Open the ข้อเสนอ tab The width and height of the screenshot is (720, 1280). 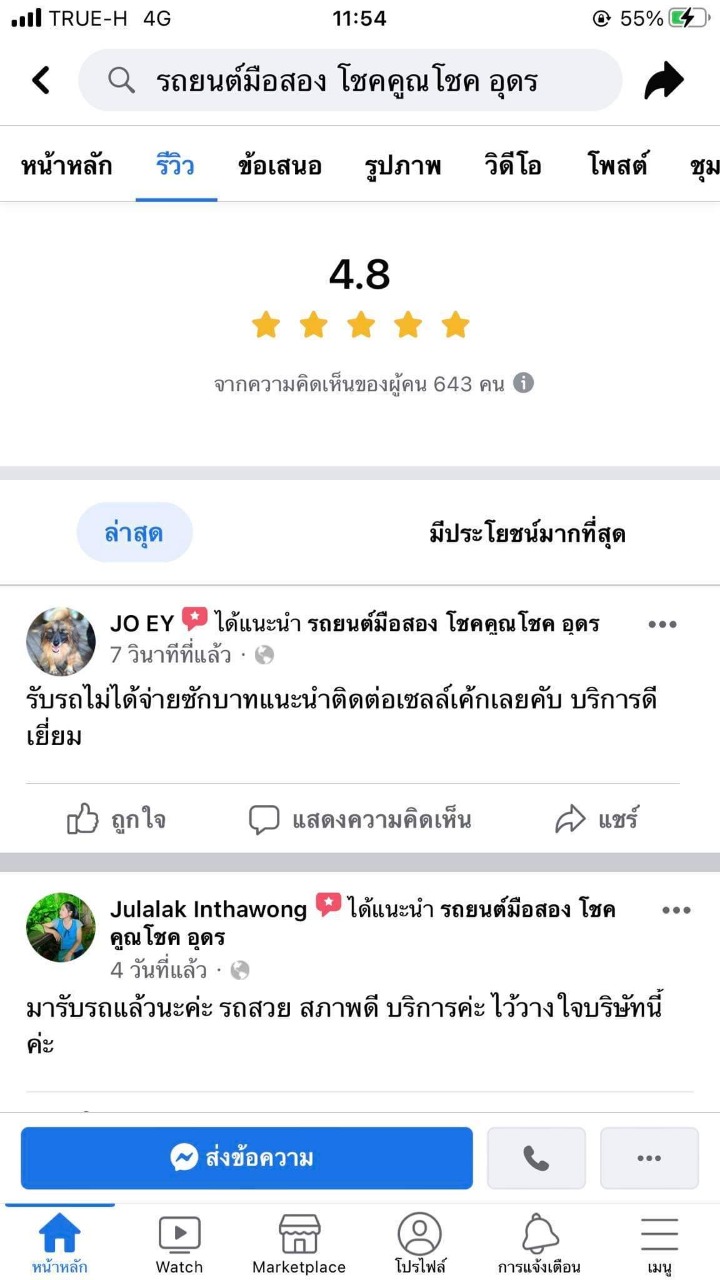click(280, 166)
